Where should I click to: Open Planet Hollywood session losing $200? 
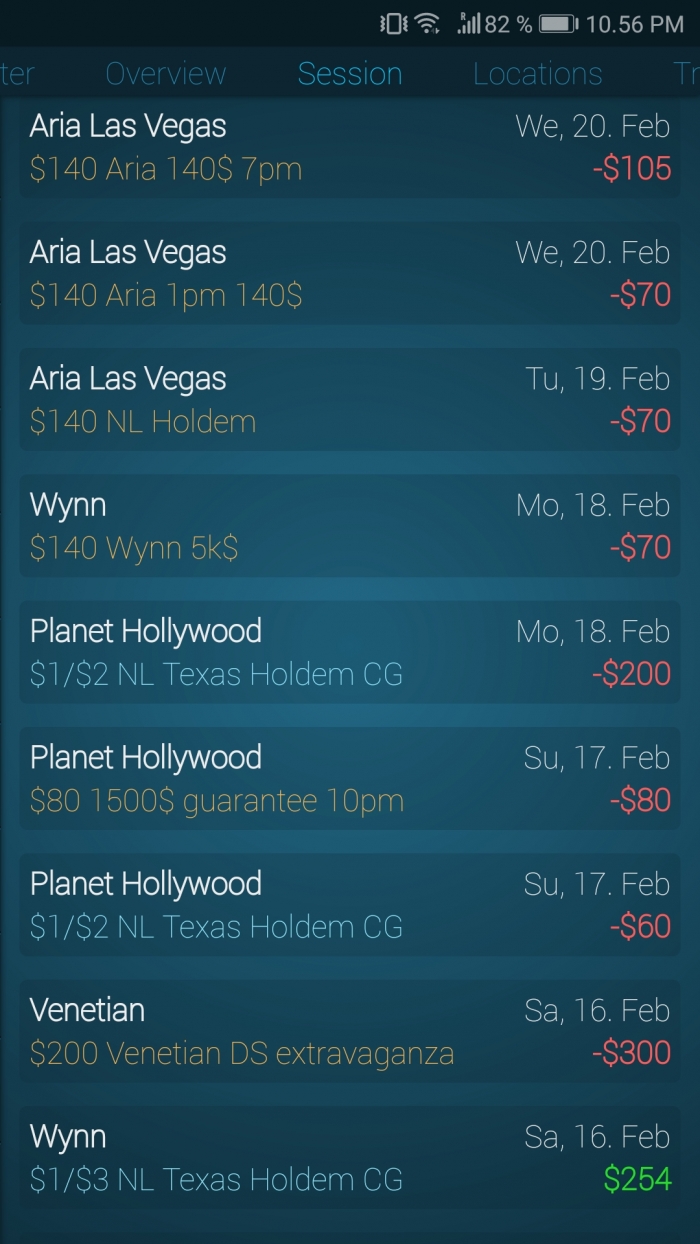tap(350, 652)
